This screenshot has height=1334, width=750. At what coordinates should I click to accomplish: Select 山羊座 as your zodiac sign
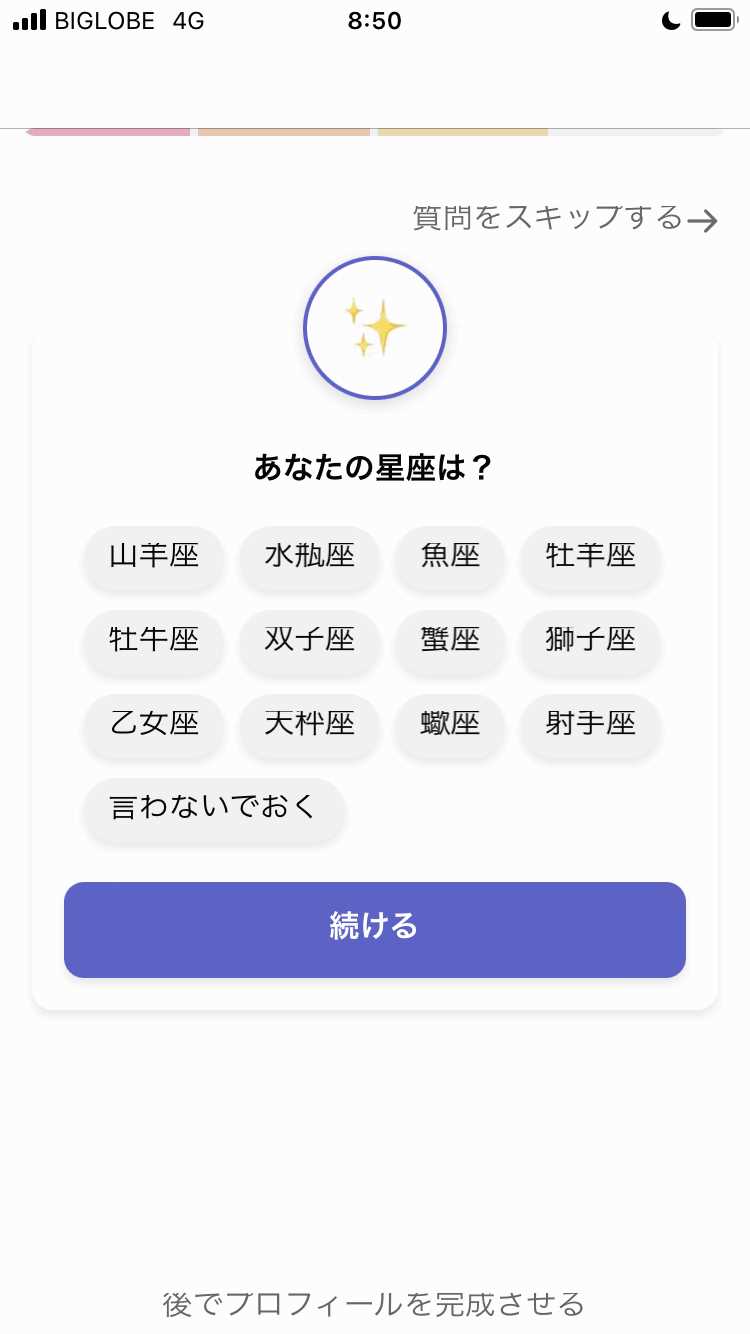click(x=153, y=558)
